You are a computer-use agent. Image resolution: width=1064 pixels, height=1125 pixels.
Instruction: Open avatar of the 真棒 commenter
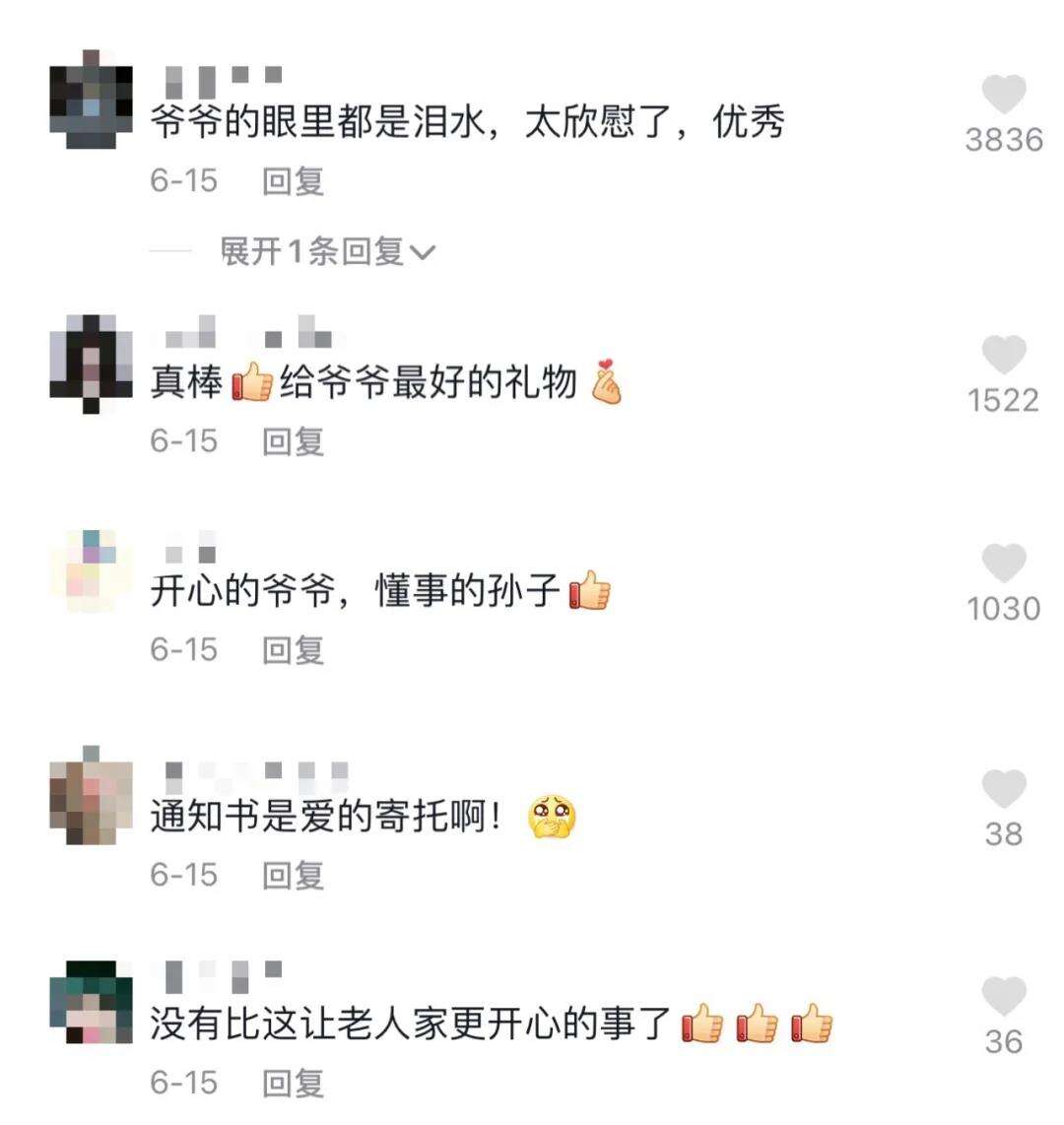pyautogui.click(x=91, y=363)
